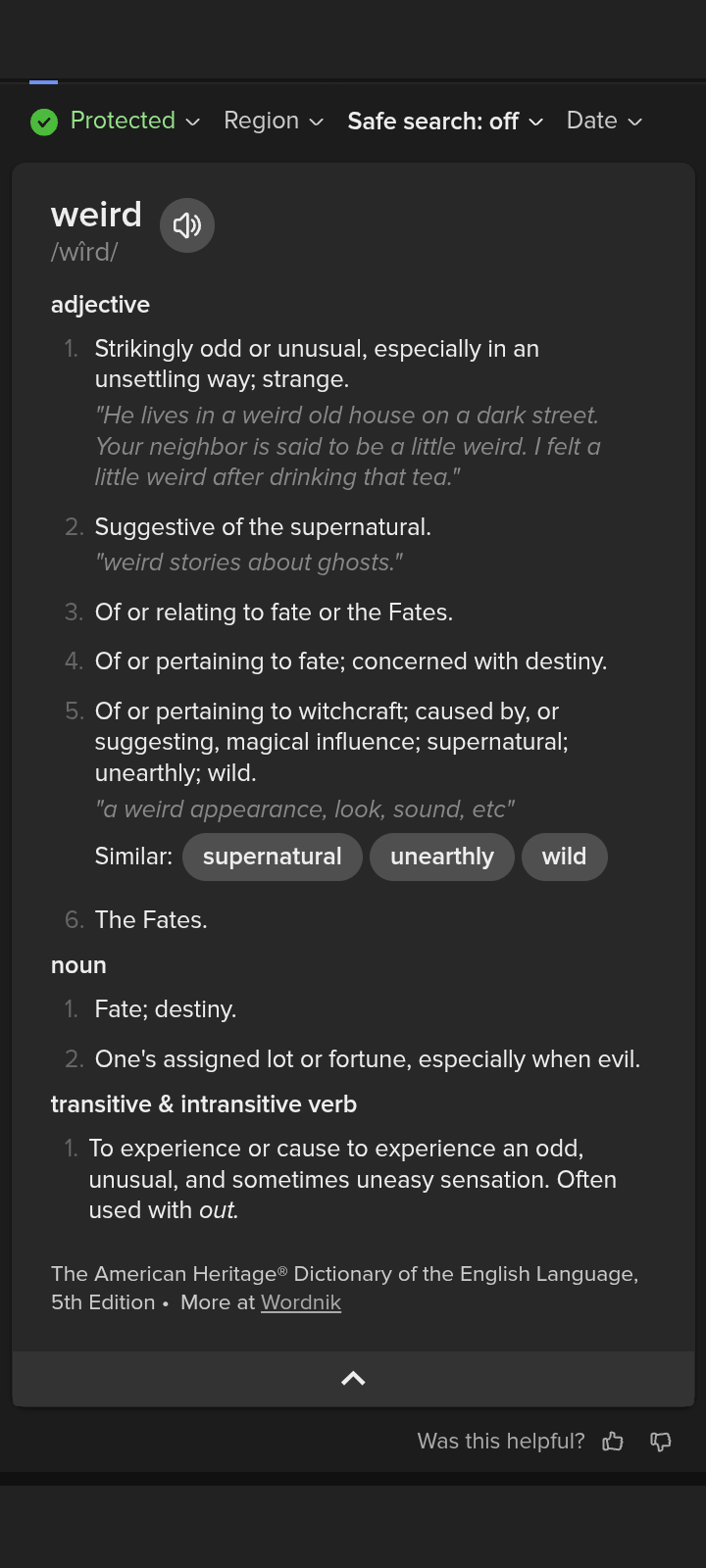Tap the unearthly similar word chip
Viewport: 706px width, 1568px height.
tap(442, 857)
